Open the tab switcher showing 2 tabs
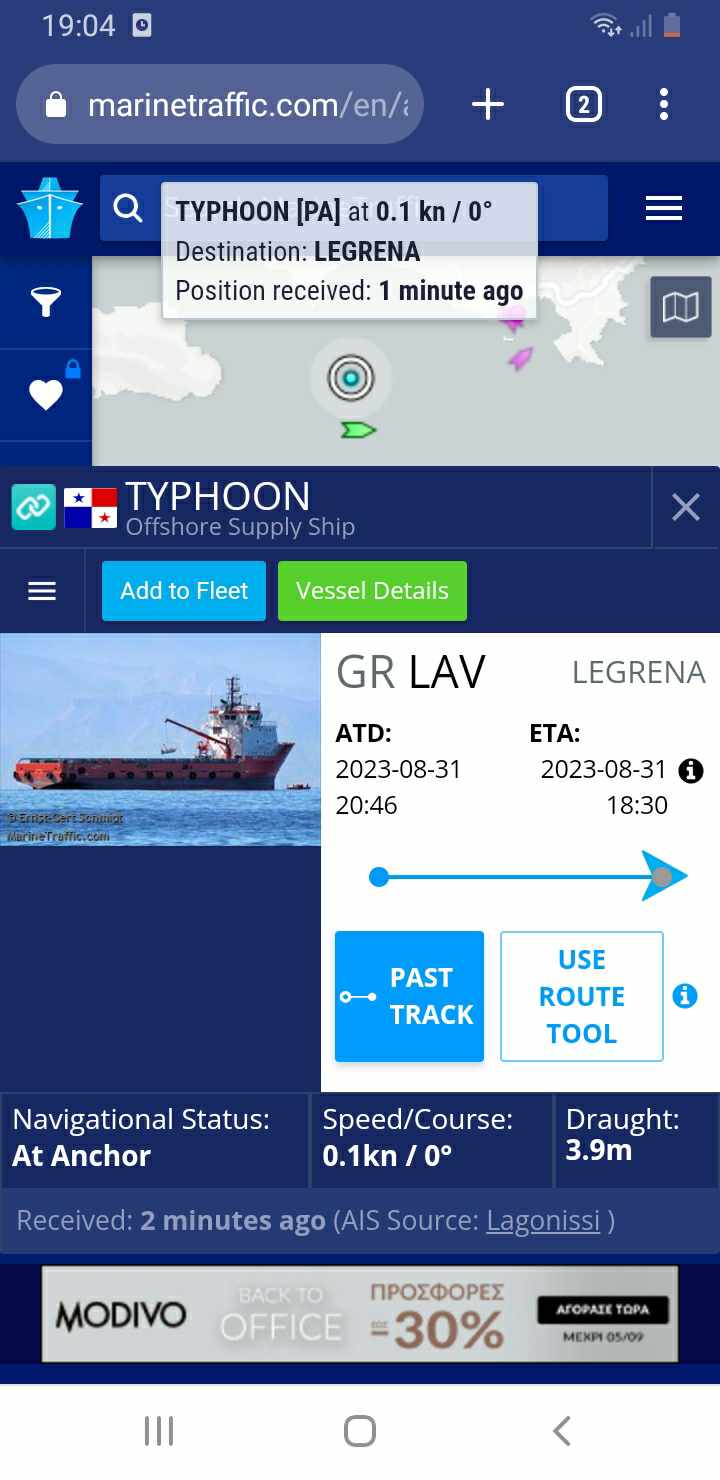 (584, 104)
